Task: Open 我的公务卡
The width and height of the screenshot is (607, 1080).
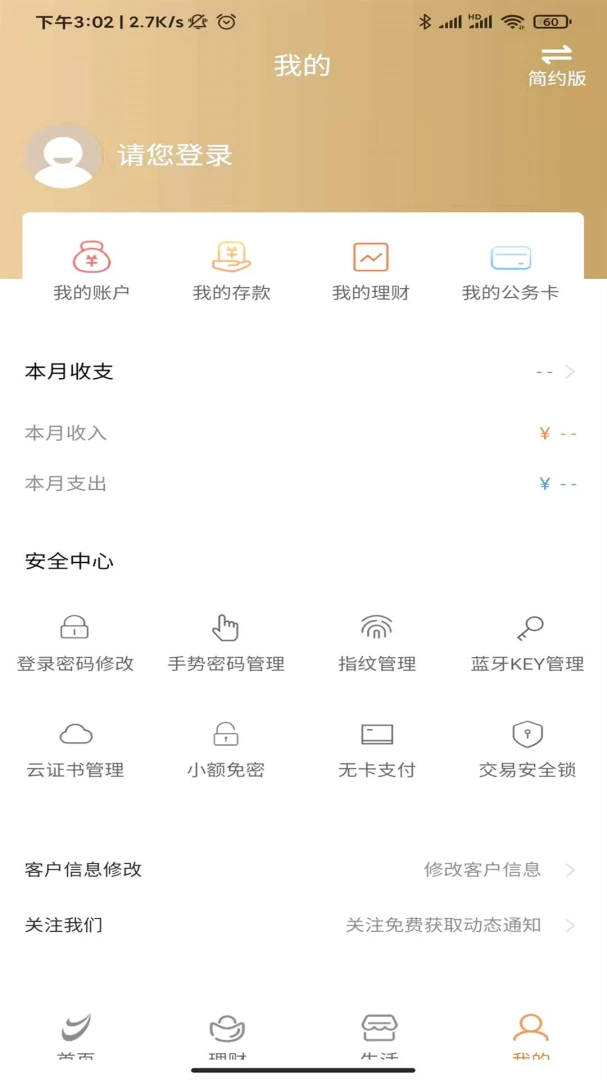Action: click(510, 271)
